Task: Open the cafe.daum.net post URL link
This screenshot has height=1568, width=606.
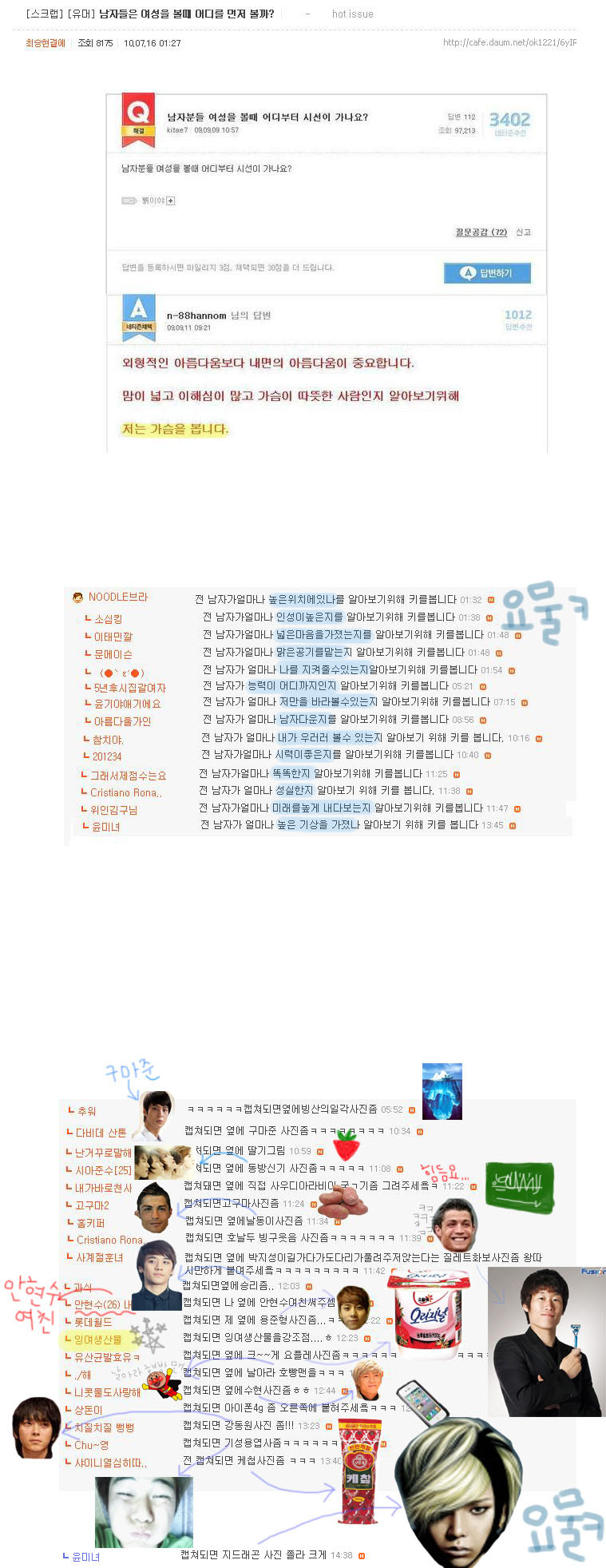Action: click(x=510, y=42)
